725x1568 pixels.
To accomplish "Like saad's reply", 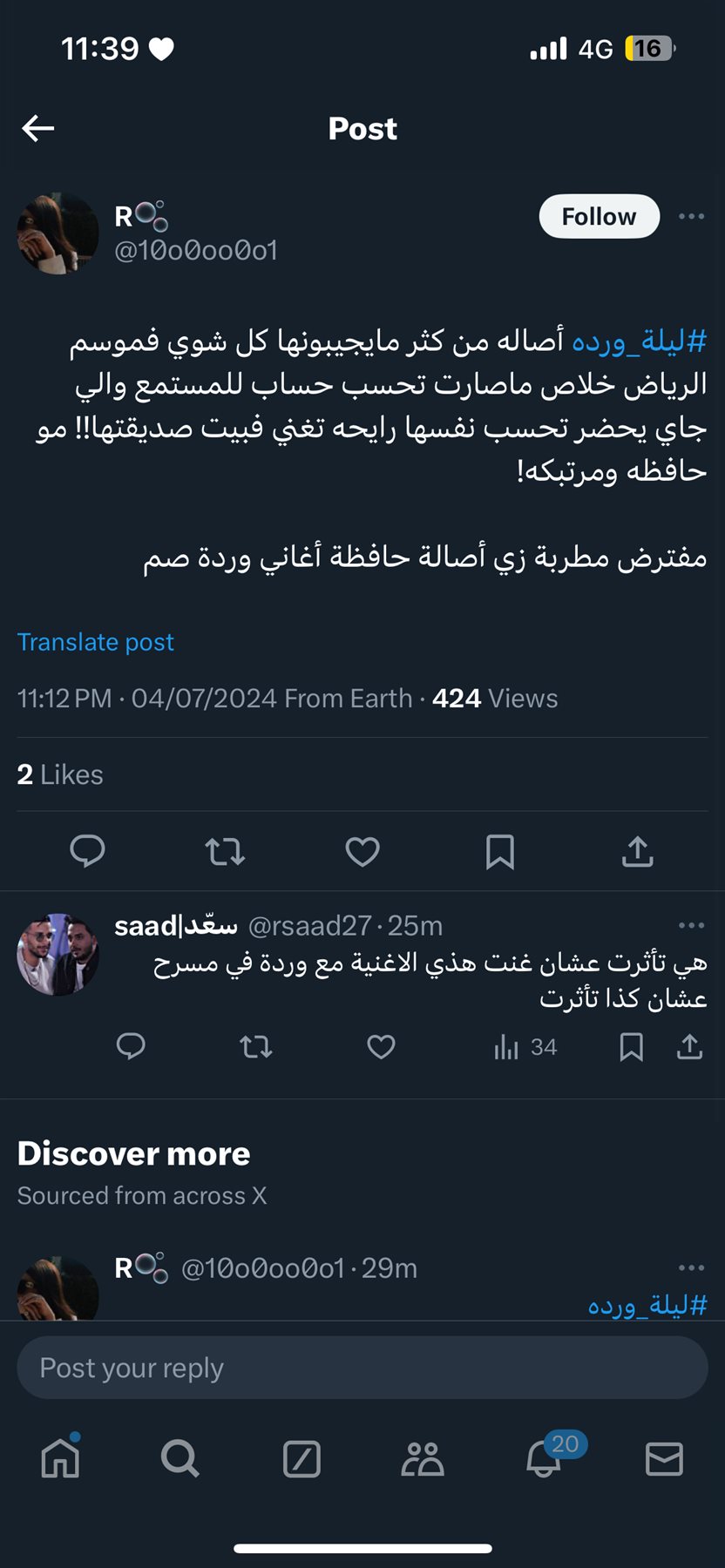I will 381,1046.
